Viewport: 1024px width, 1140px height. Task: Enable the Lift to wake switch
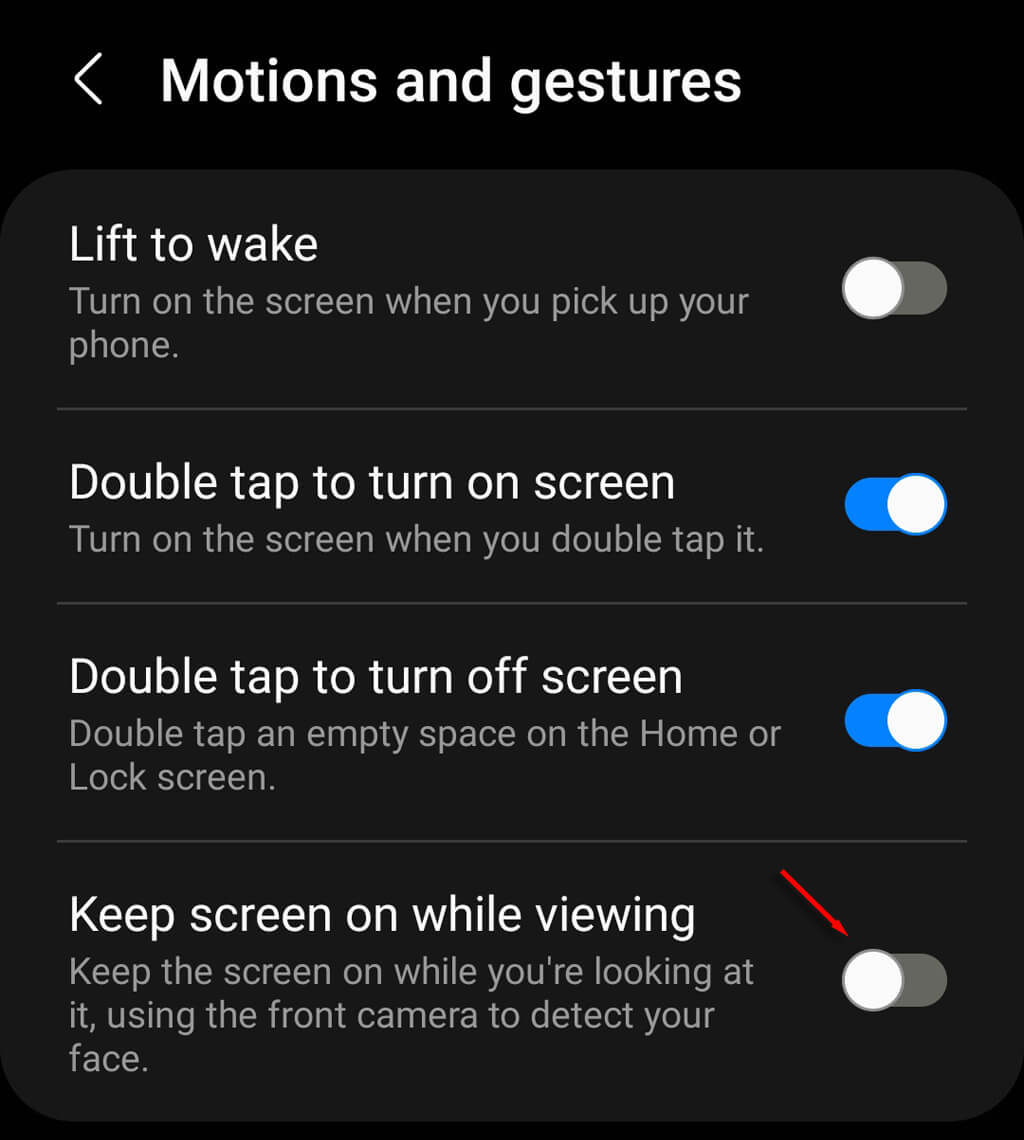[894, 289]
